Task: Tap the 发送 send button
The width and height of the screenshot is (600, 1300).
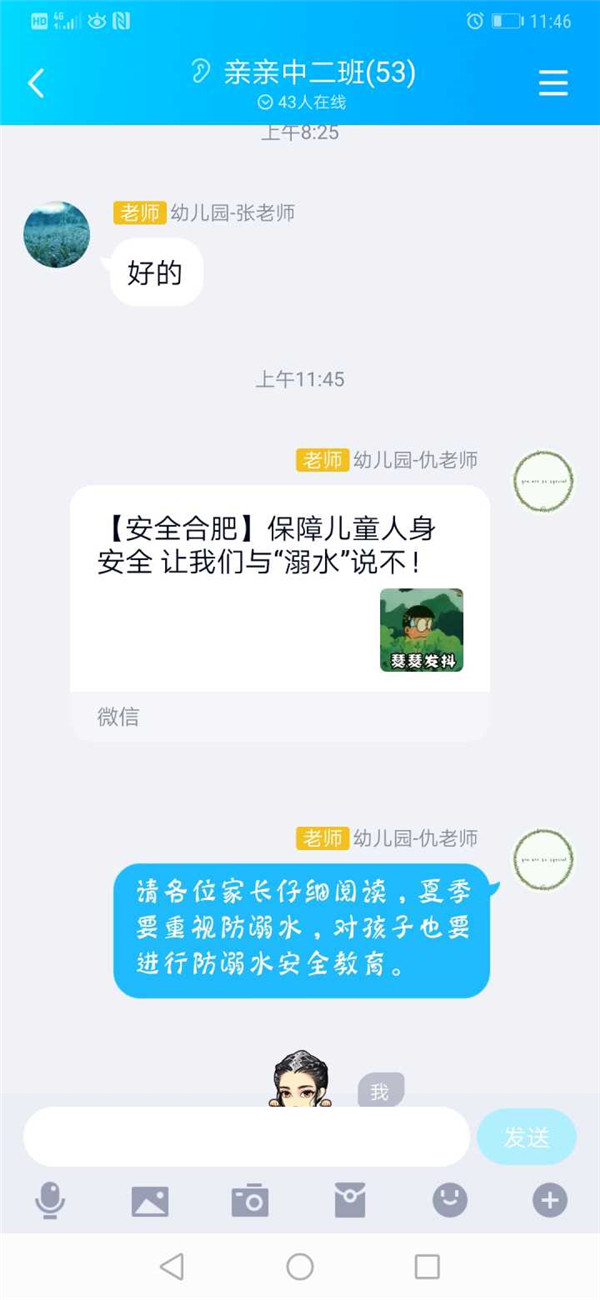Action: coord(526,1137)
